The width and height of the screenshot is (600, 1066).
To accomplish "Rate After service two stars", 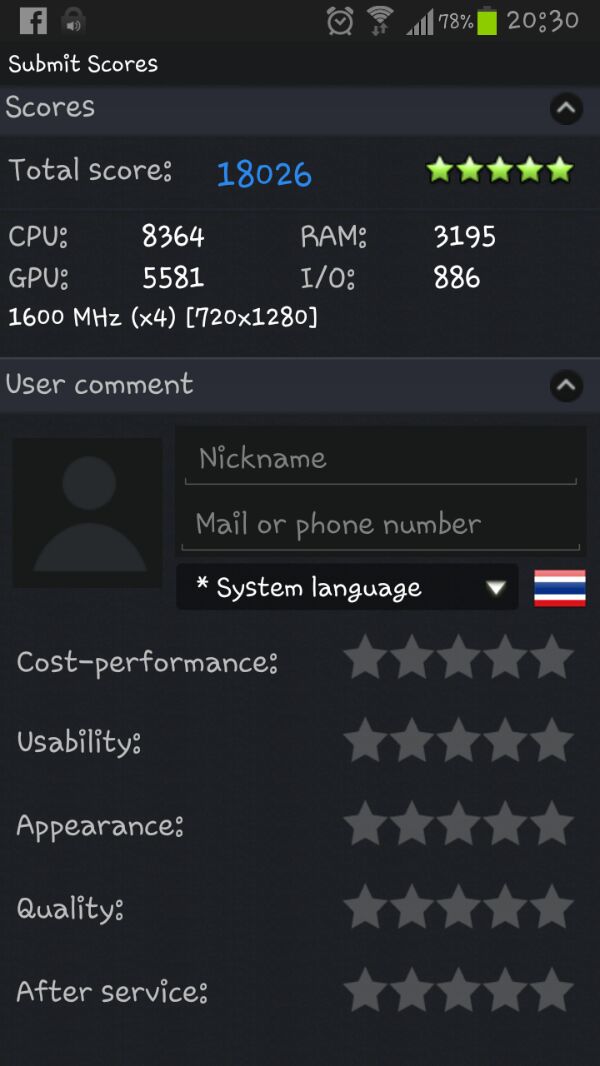I will pyautogui.click(x=412, y=990).
